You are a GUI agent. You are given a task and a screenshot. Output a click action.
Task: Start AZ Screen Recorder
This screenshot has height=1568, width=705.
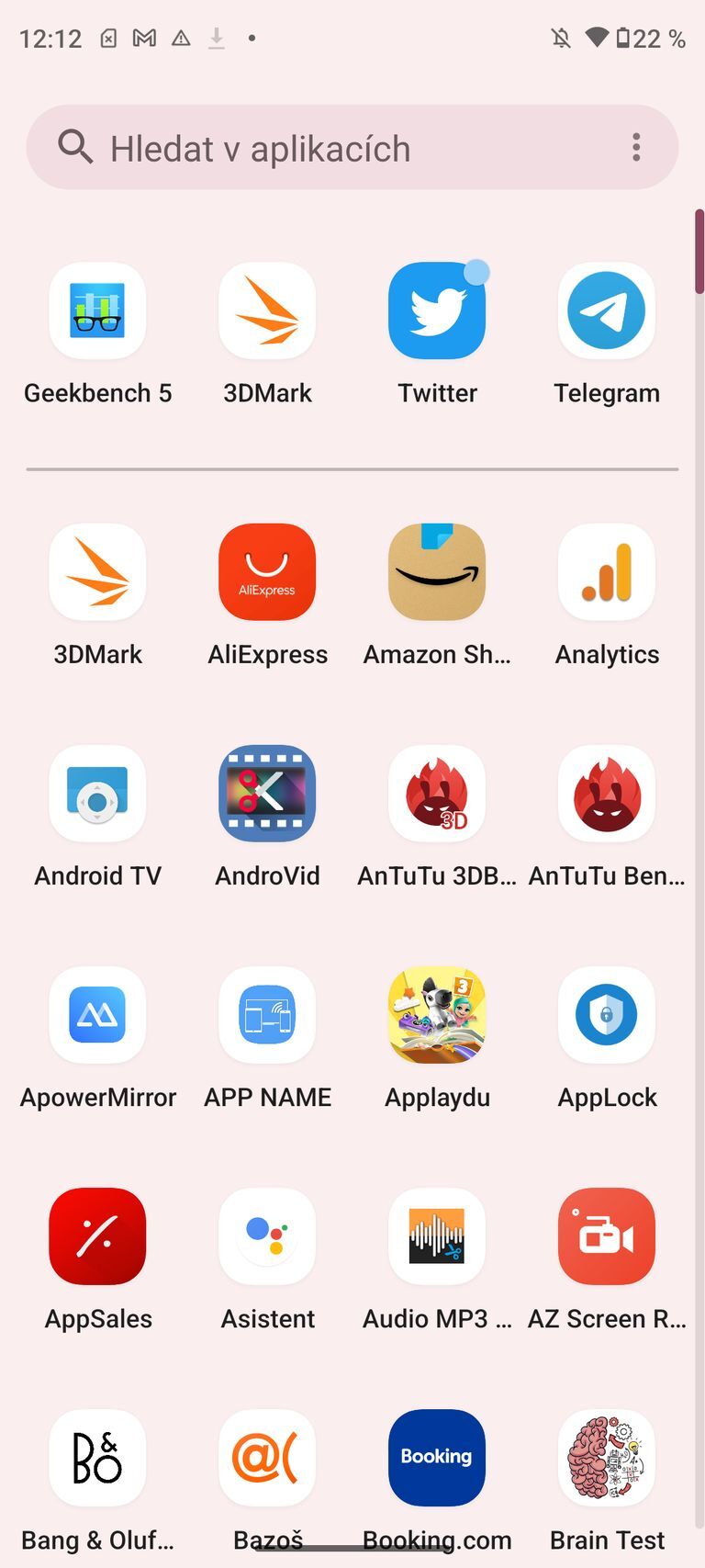pyautogui.click(x=606, y=1236)
